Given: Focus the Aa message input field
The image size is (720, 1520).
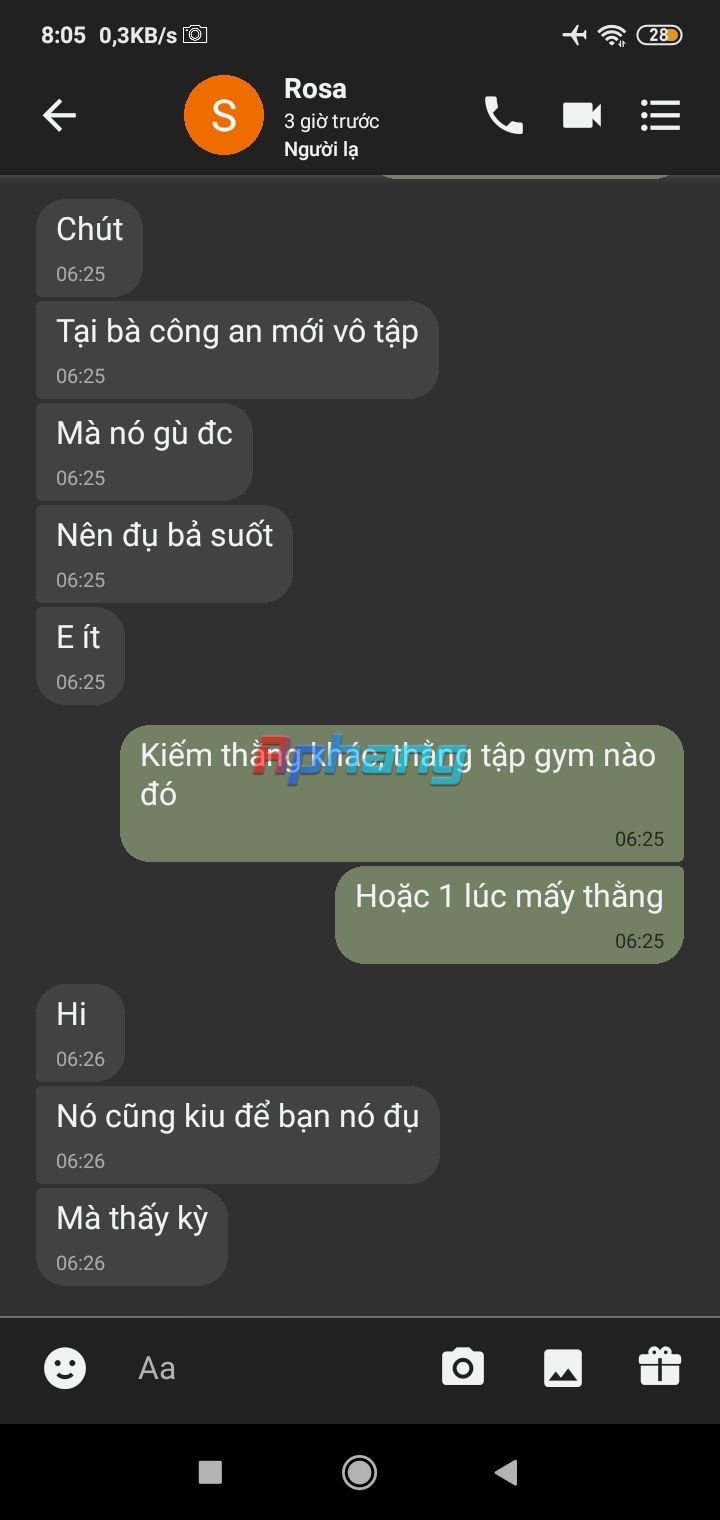Looking at the screenshot, I should pos(270,1368).
